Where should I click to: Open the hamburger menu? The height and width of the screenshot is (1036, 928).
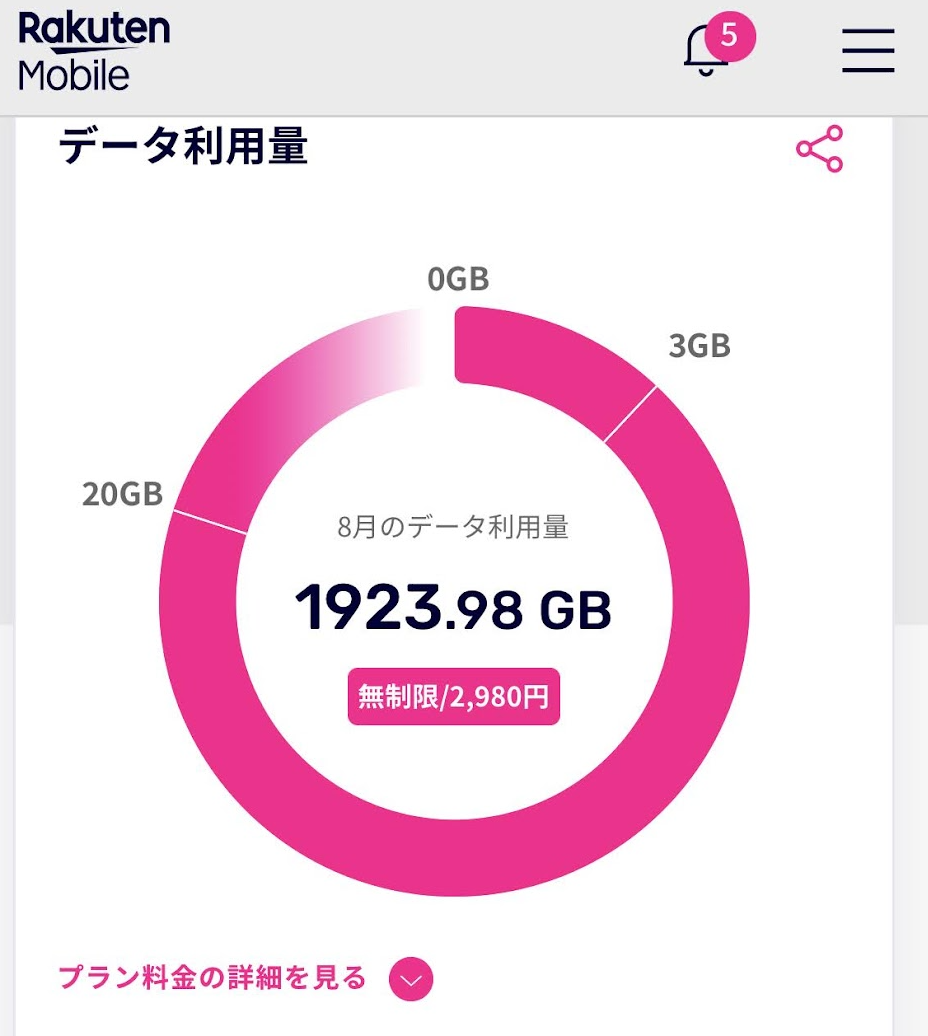coord(867,50)
